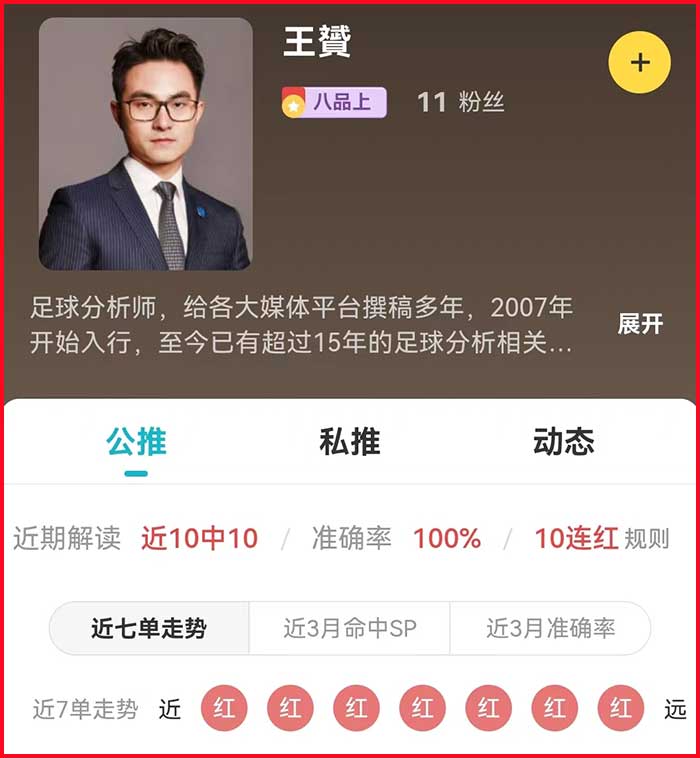
Task: Open the 动态 tab
Action: 563,442
